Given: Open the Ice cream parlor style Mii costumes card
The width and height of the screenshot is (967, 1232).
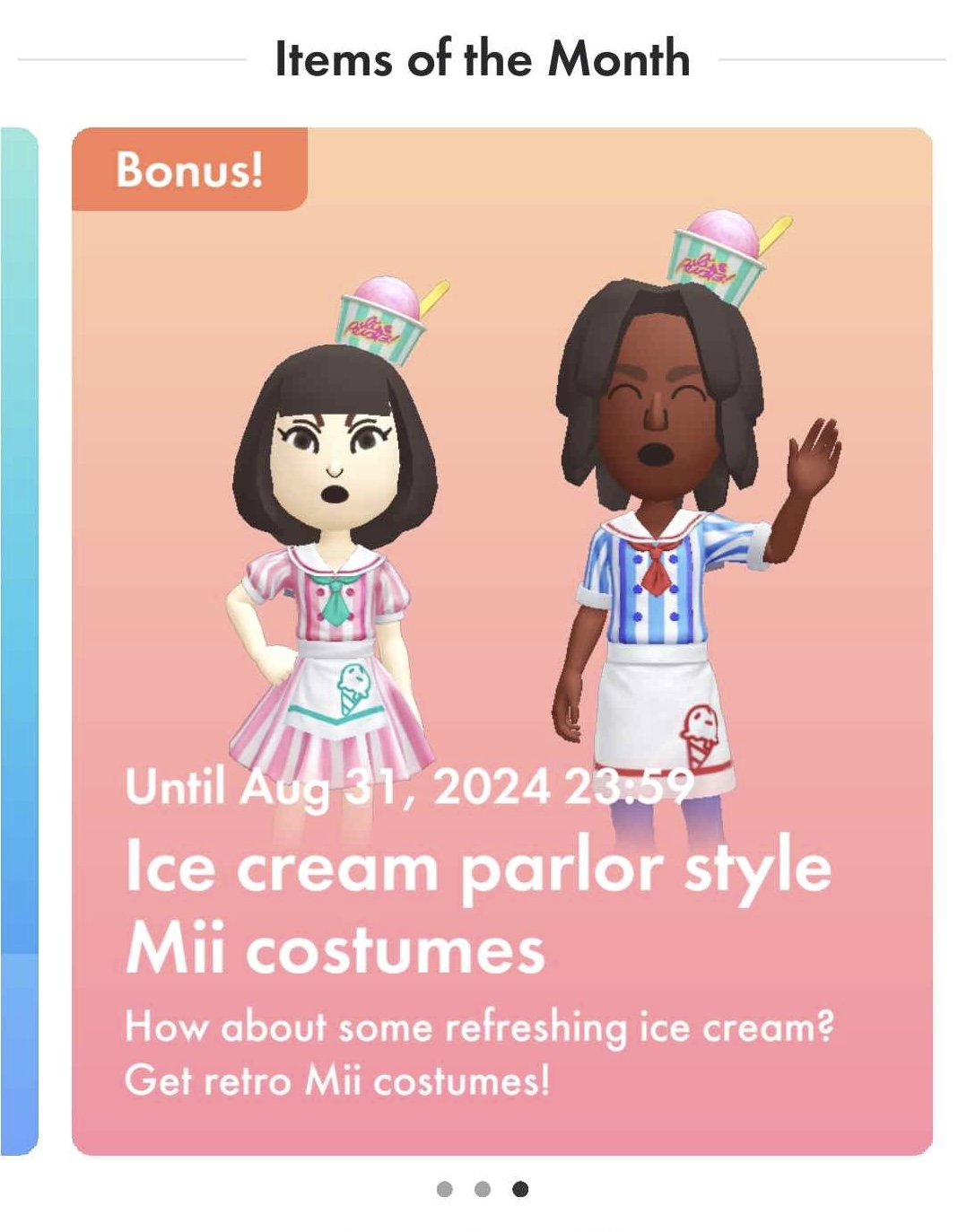Looking at the screenshot, I should pyautogui.click(x=501, y=641).
